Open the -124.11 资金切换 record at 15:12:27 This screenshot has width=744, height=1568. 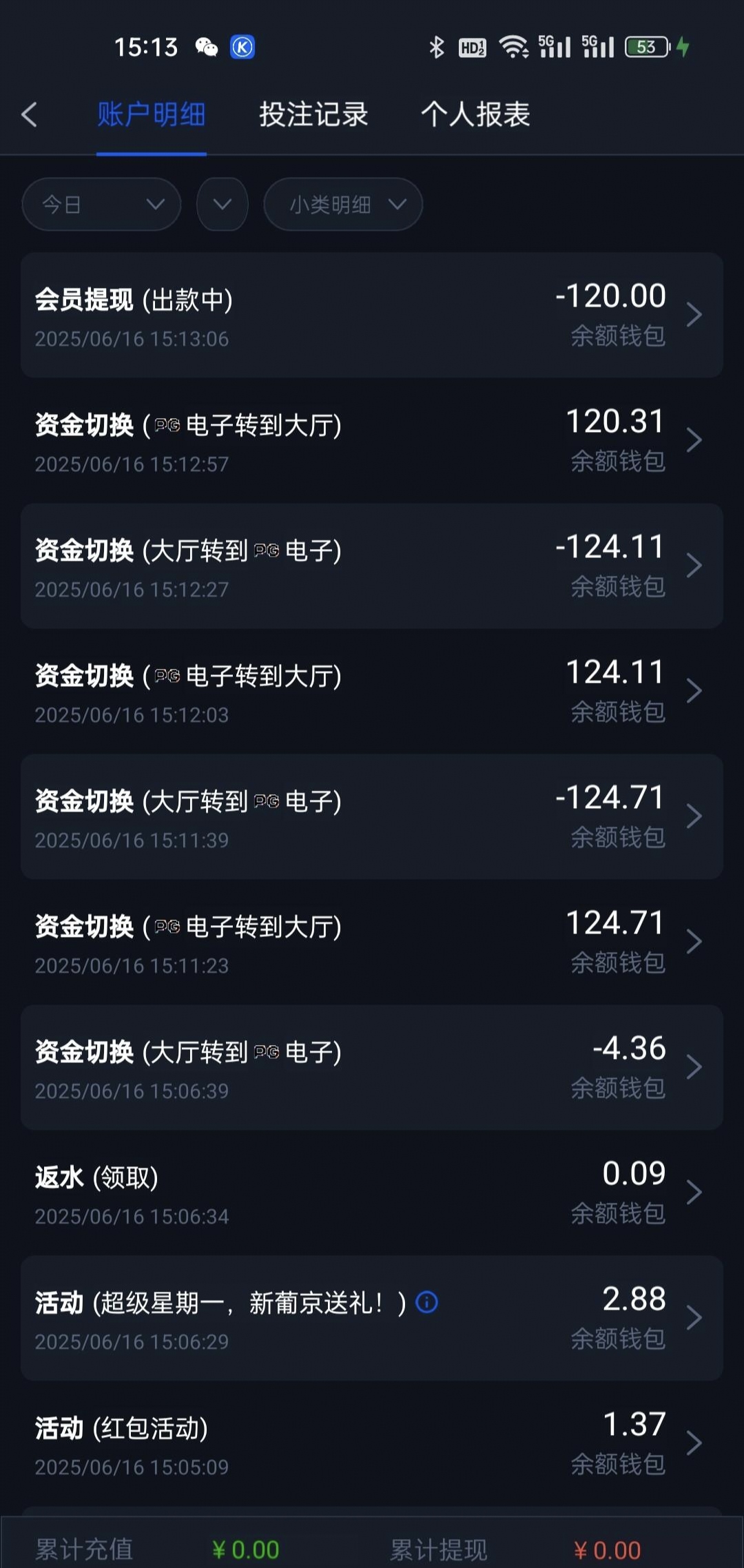(372, 566)
